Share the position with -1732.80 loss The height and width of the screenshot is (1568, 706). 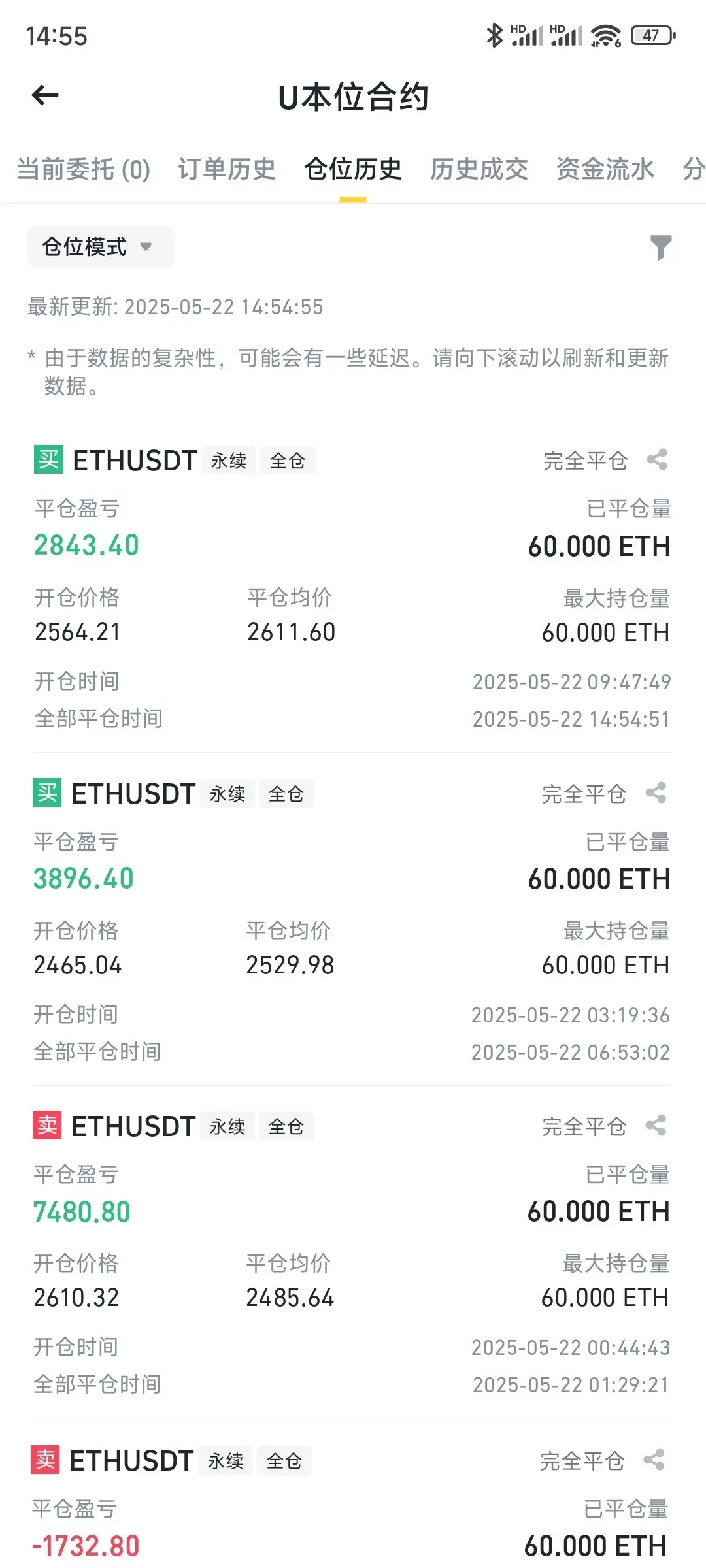pos(654,1460)
